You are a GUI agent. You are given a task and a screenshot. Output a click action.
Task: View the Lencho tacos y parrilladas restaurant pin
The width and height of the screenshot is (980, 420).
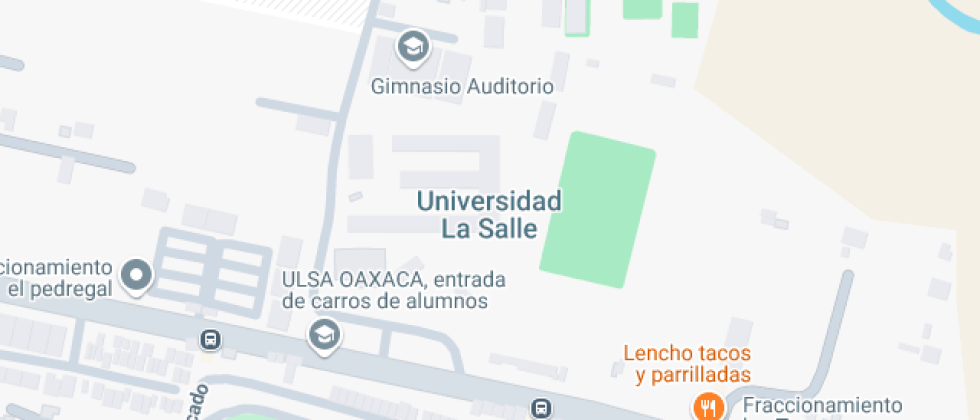(x=708, y=406)
